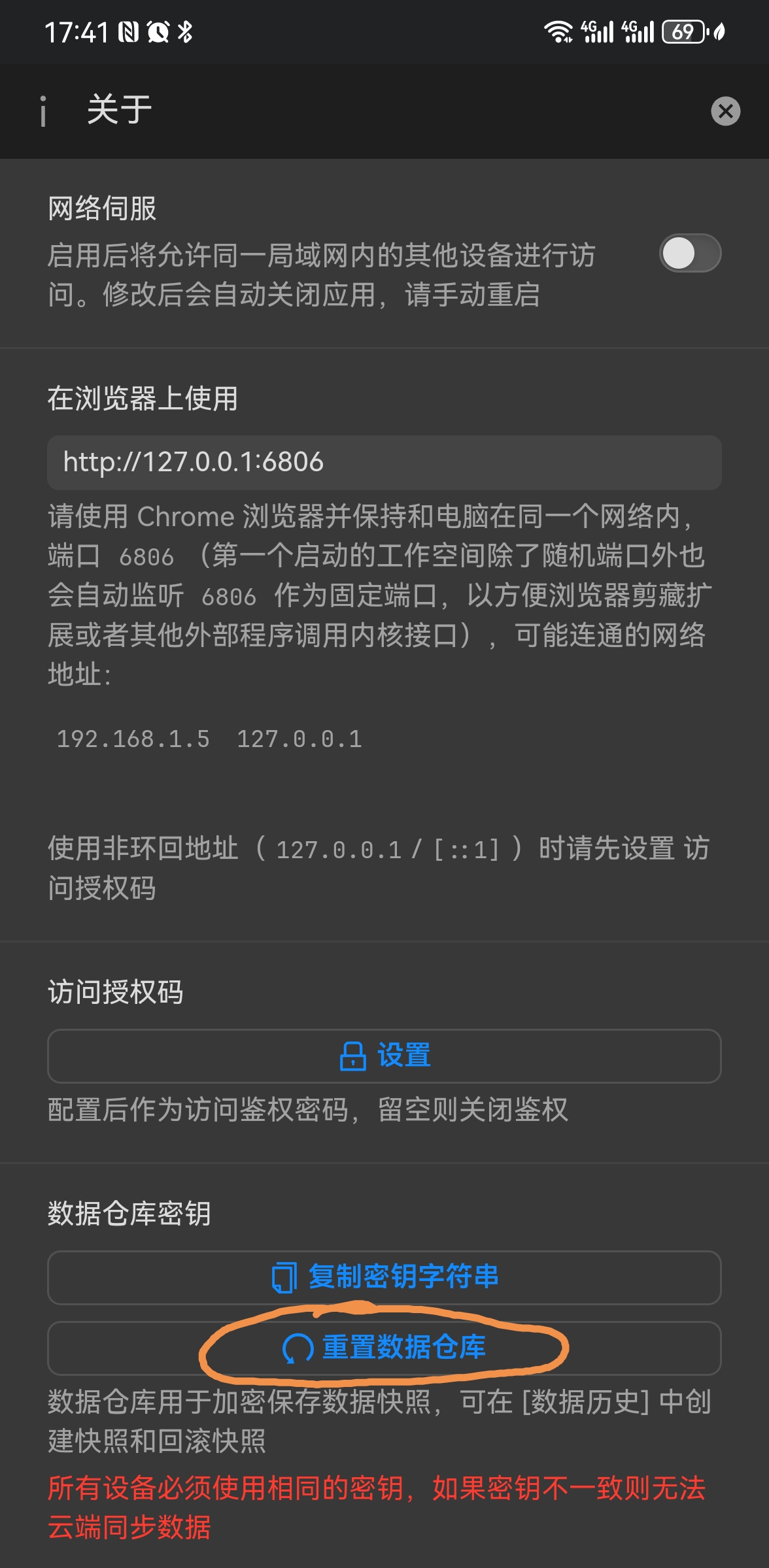Tap the 4G signal indicator
The width and height of the screenshot is (769, 1568).
coord(596,31)
